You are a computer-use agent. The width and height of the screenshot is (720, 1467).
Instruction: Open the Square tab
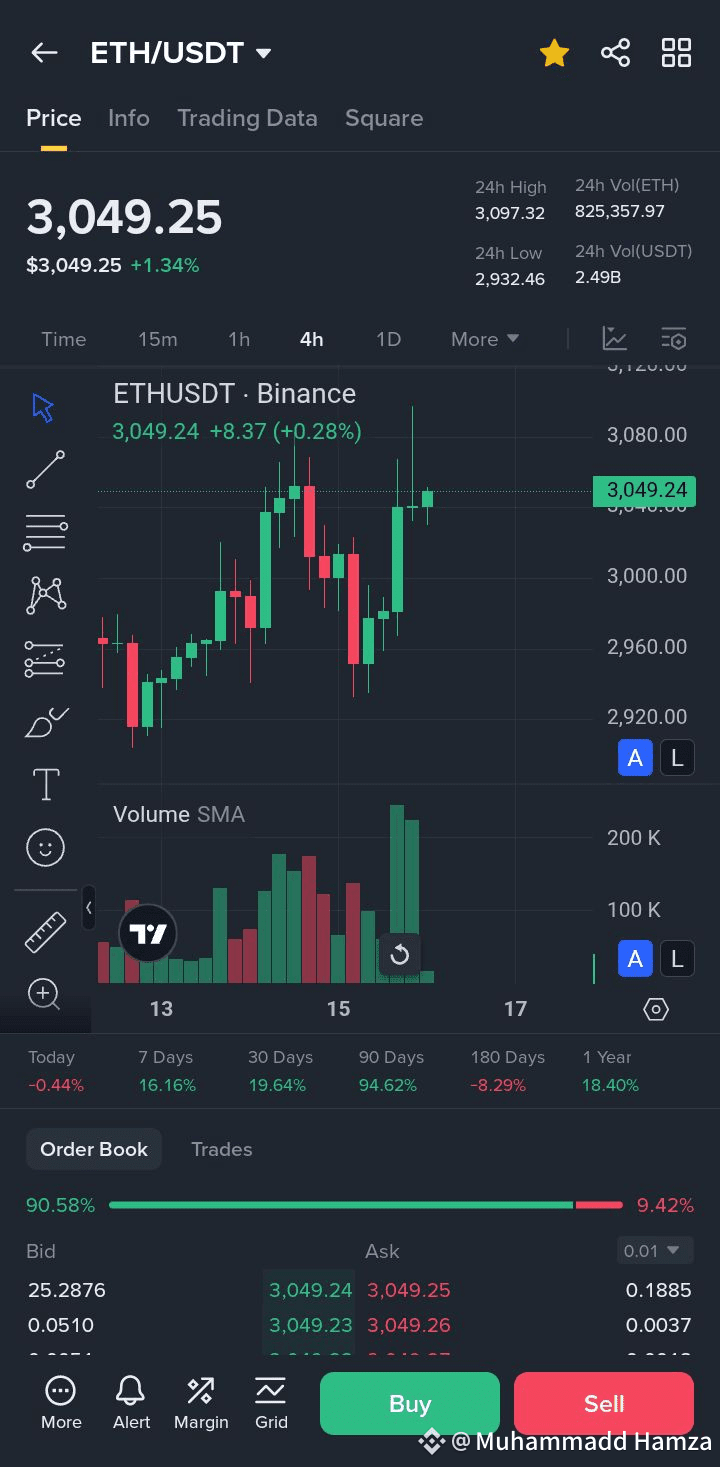tap(384, 118)
